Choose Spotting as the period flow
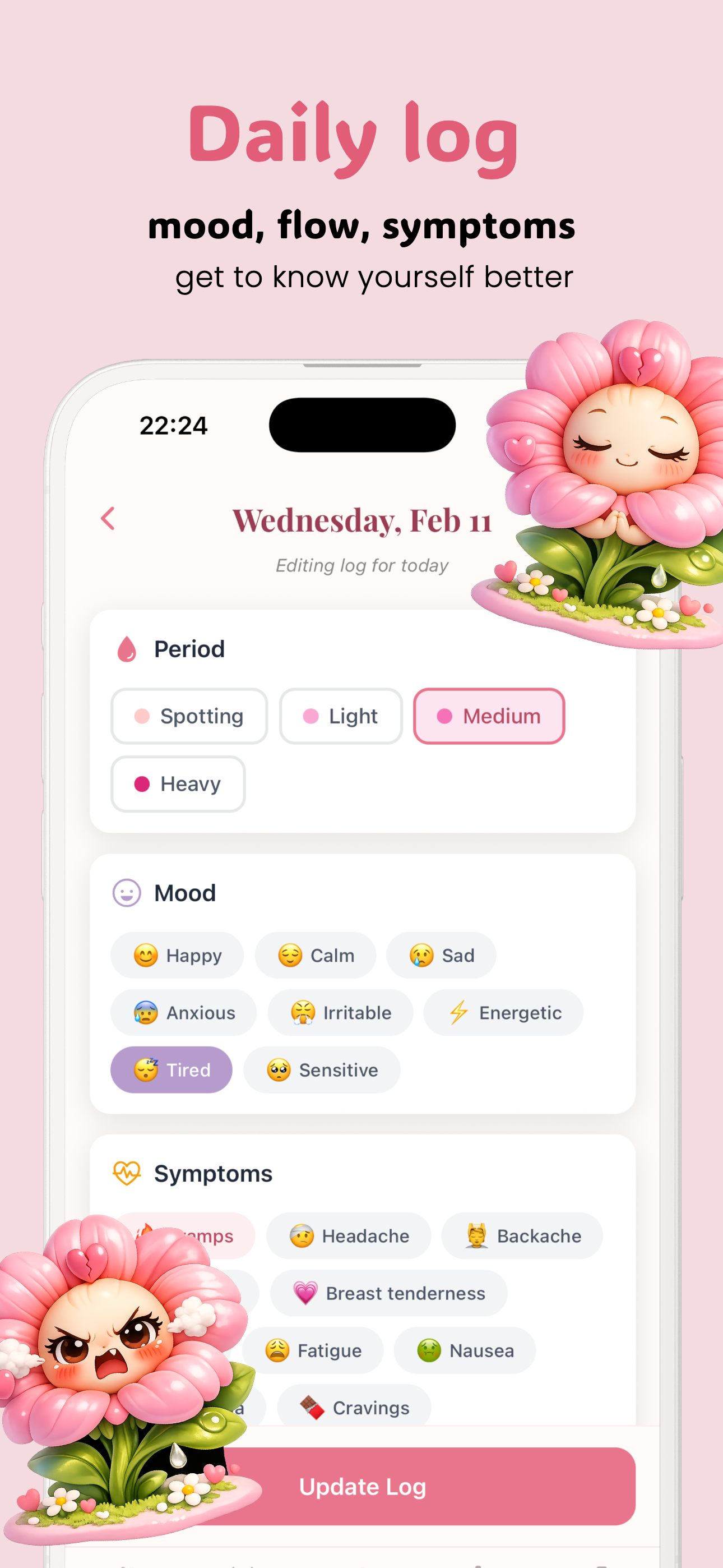723x1568 pixels. (x=189, y=717)
